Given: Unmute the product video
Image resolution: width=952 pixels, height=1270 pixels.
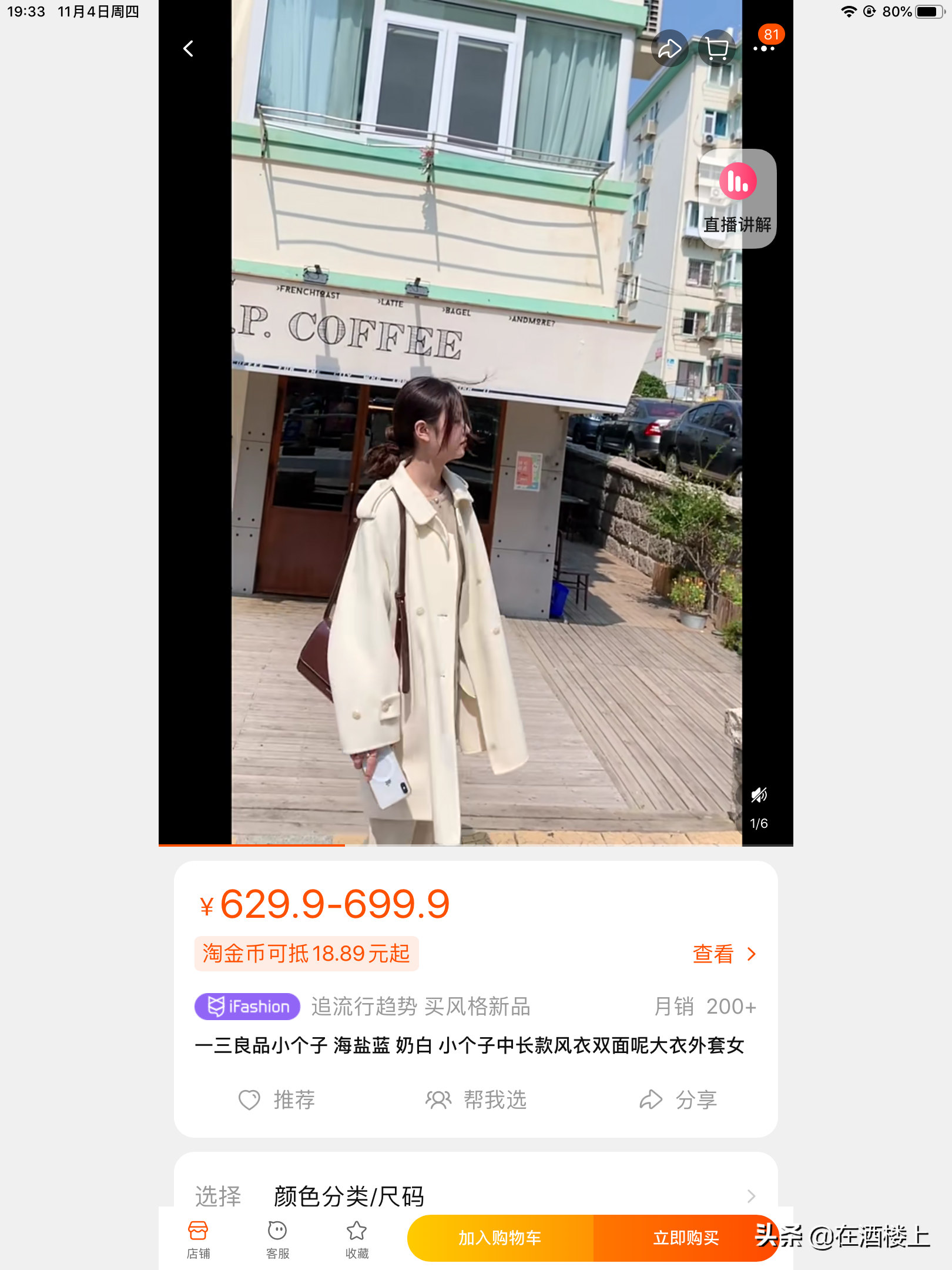Looking at the screenshot, I should click(x=759, y=796).
